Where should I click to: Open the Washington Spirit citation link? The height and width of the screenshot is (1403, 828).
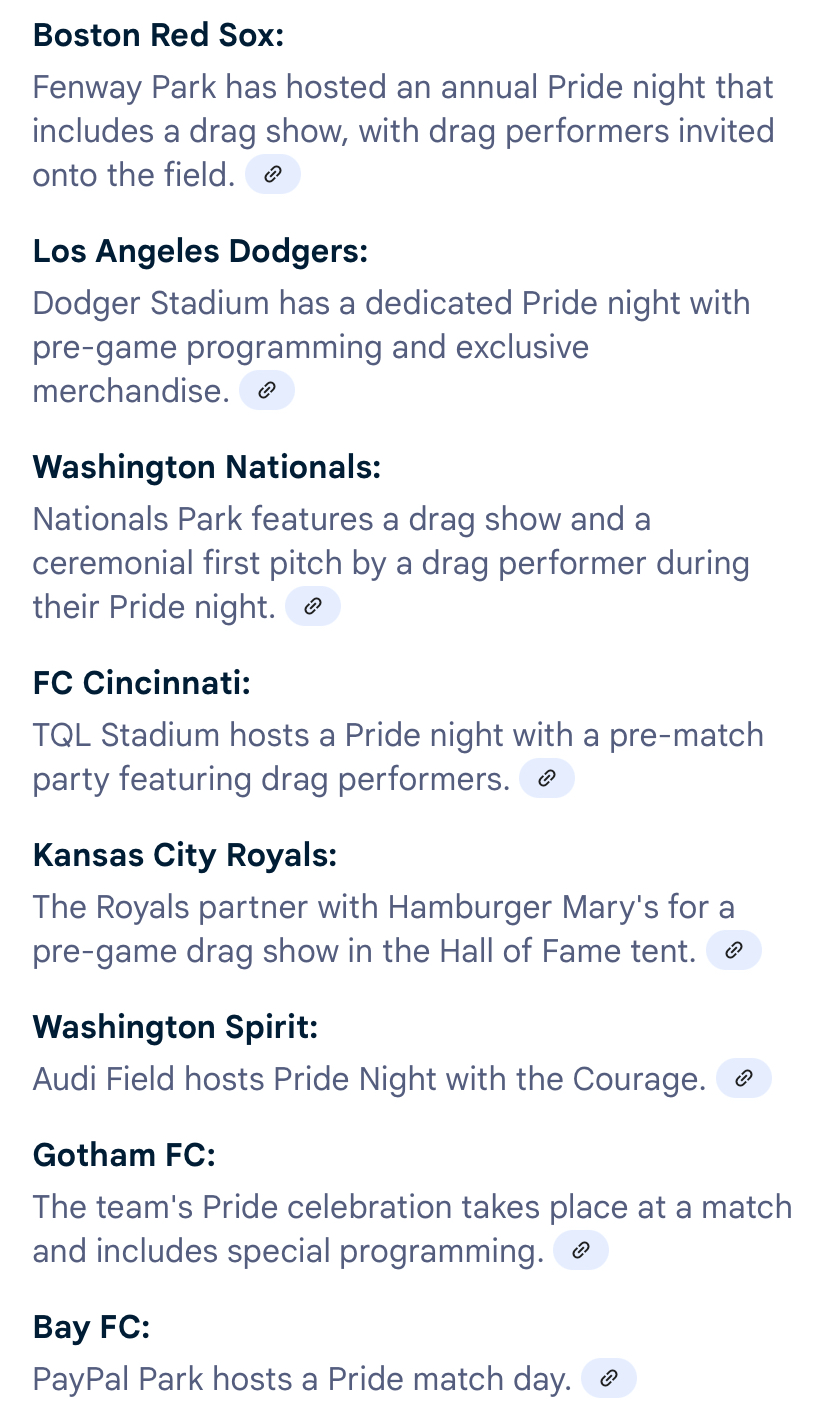point(744,1079)
